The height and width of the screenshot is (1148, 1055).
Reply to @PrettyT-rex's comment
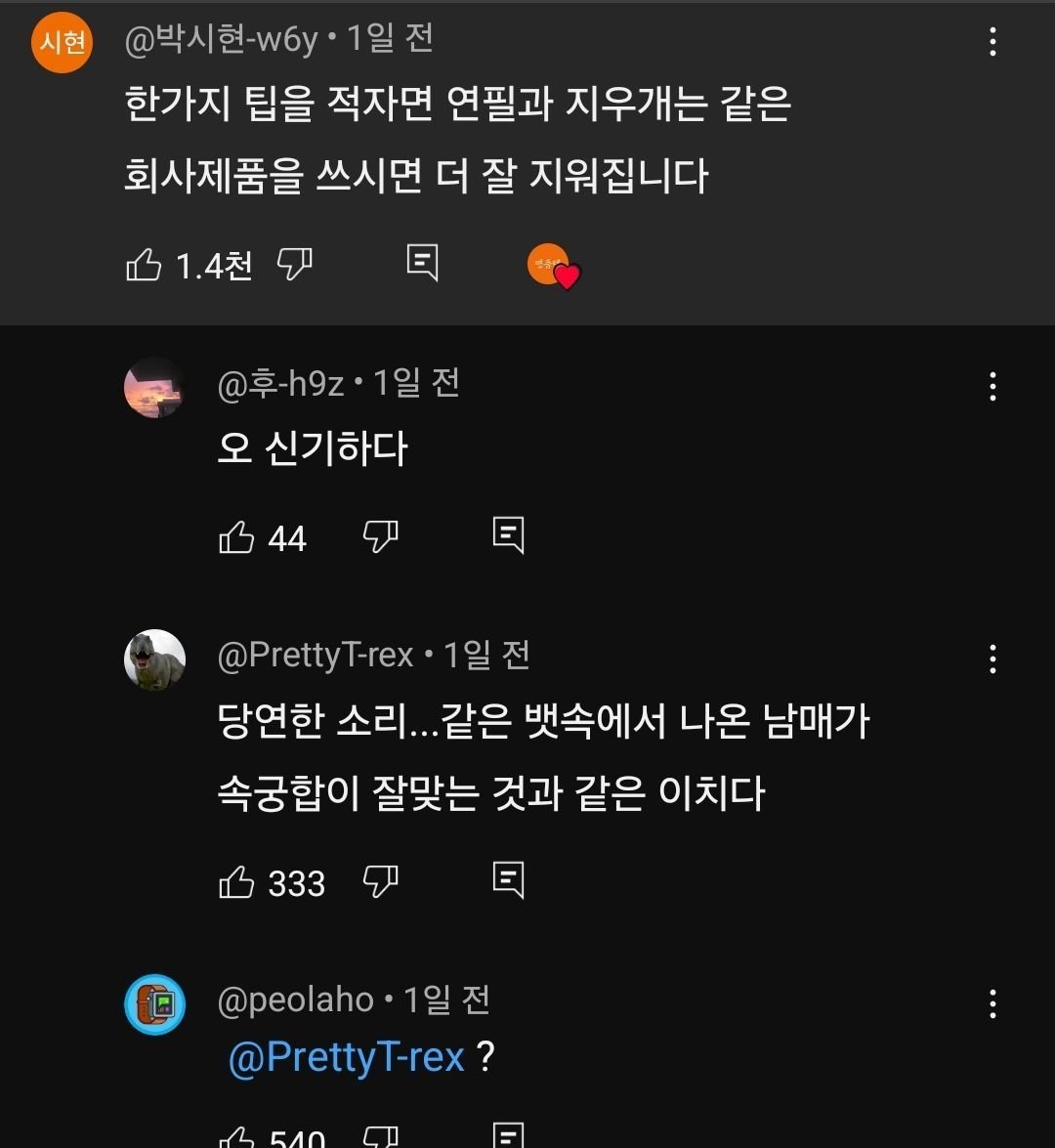(507, 882)
